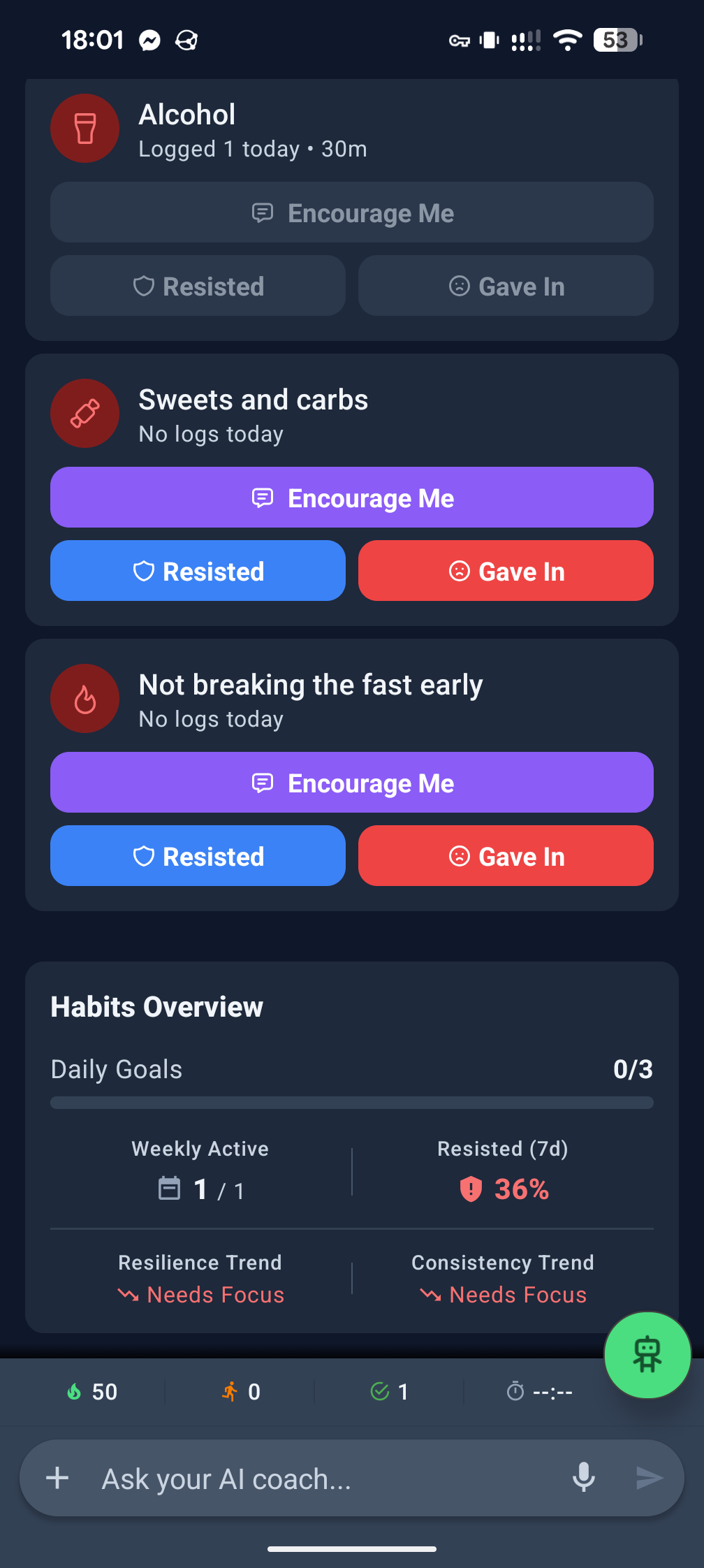
Task: Log Gave In for Sweets and carbs
Action: 505,571
